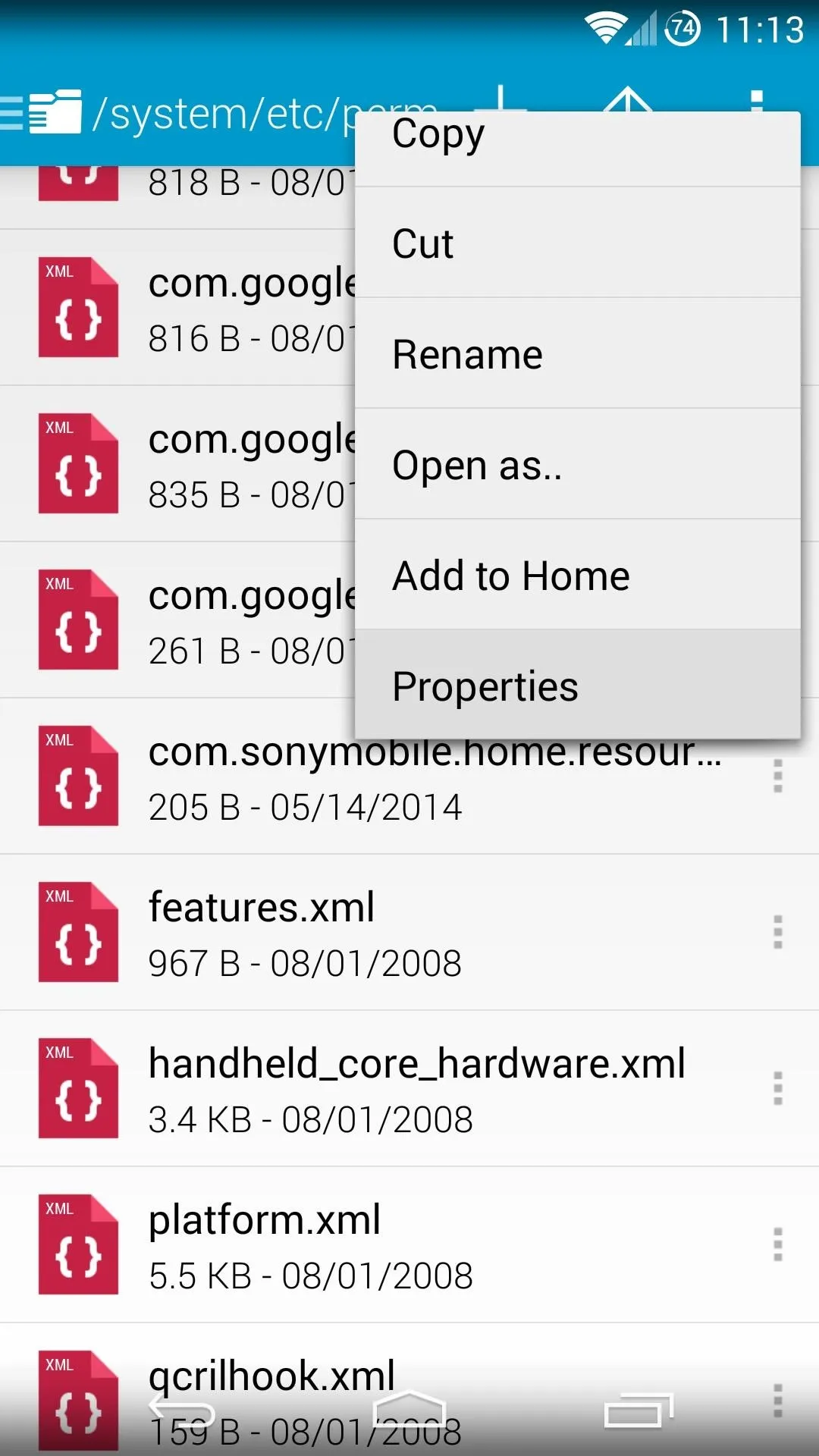
Task: Choose Cut in the popup menu
Action: tap(578, 243)
